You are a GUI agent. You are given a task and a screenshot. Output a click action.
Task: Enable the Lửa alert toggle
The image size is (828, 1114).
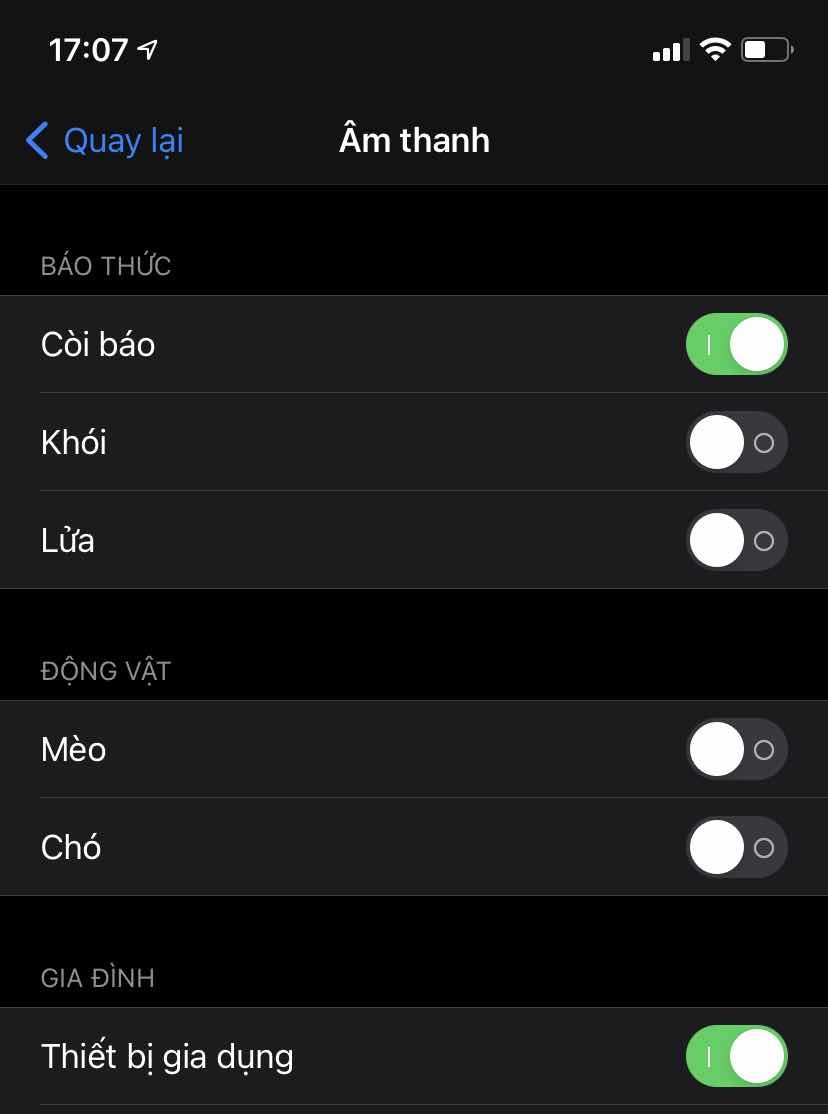point(737,540)
